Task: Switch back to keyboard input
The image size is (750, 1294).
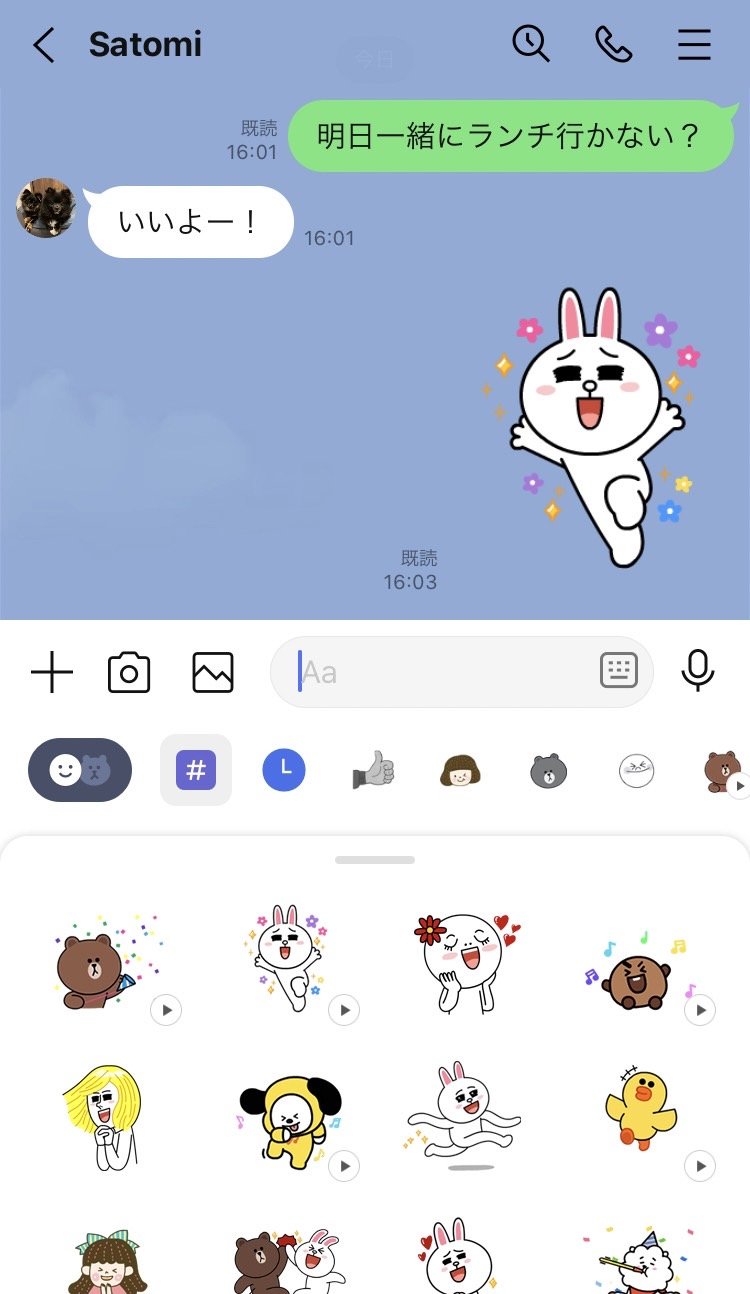Action: (x=618, y=670)
